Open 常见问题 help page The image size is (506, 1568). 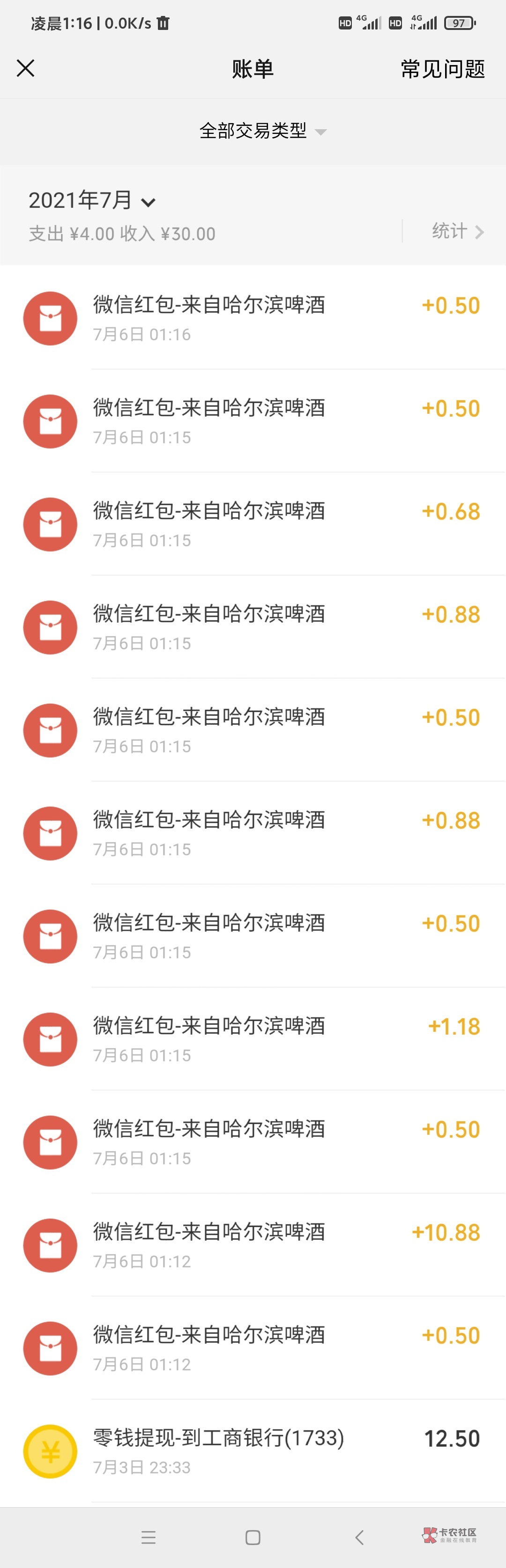[443, 69]
